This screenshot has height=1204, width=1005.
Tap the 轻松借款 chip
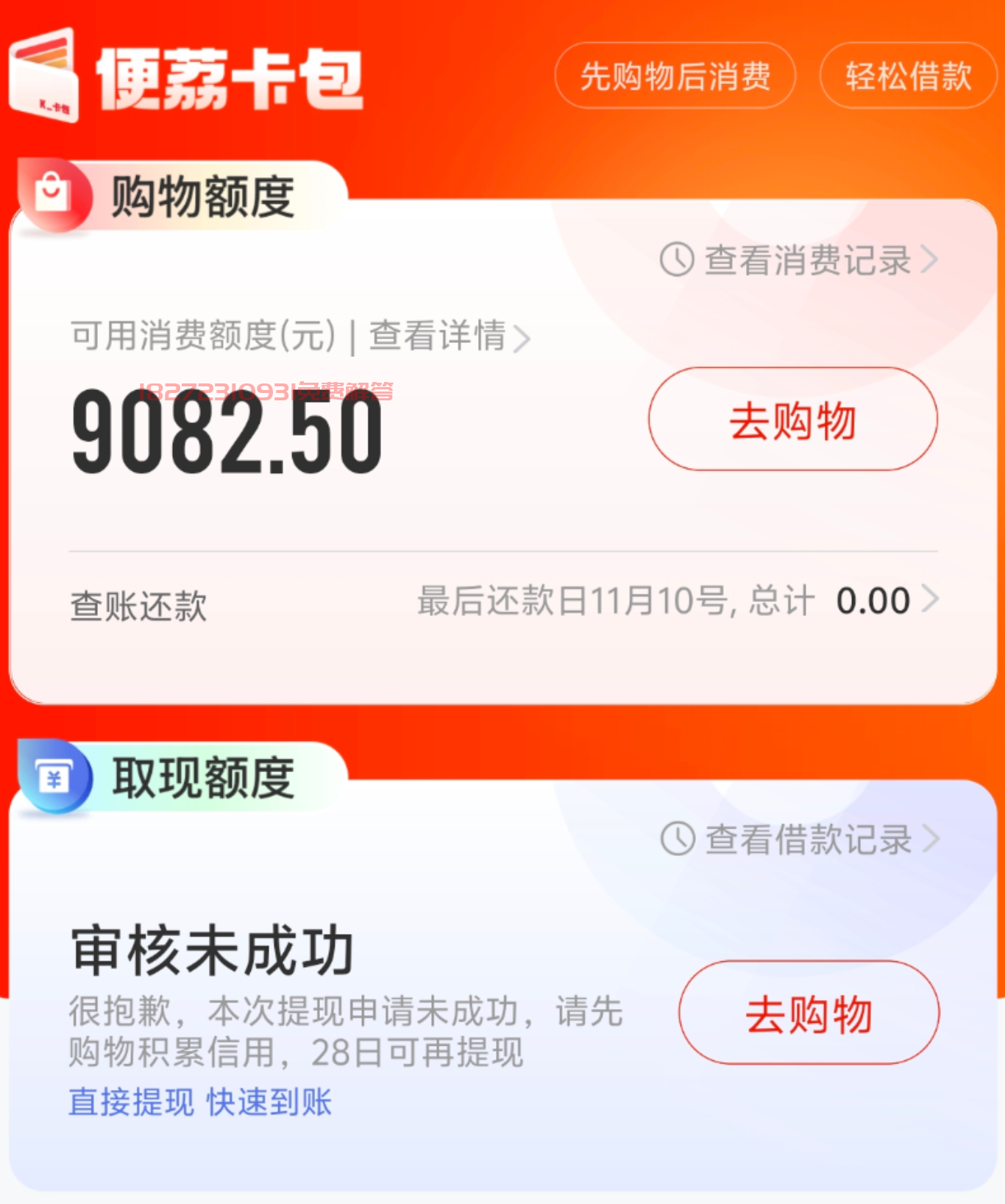908,77
